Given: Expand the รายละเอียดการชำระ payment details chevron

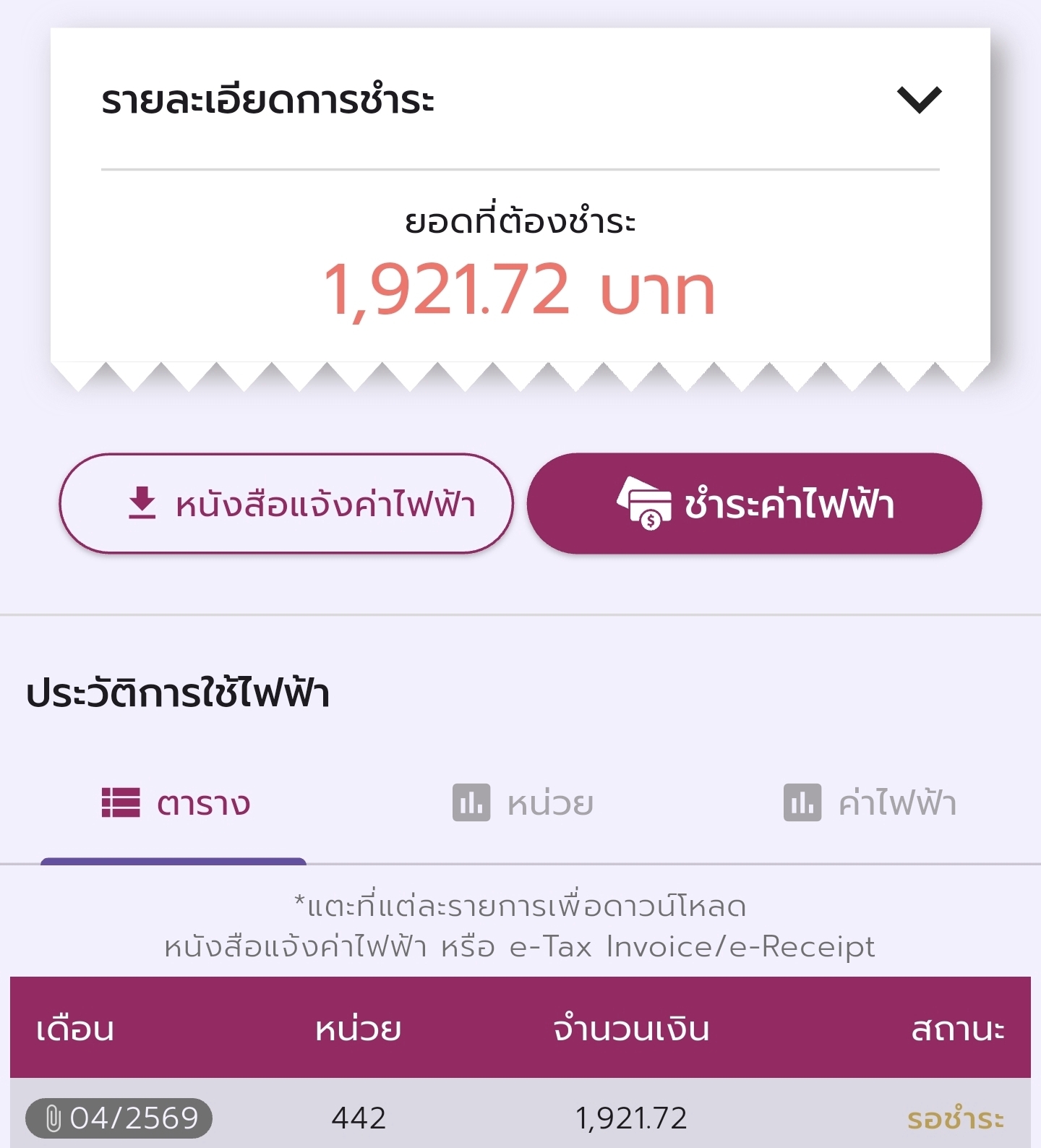Looking at the screenshot, I should (919, 100).
